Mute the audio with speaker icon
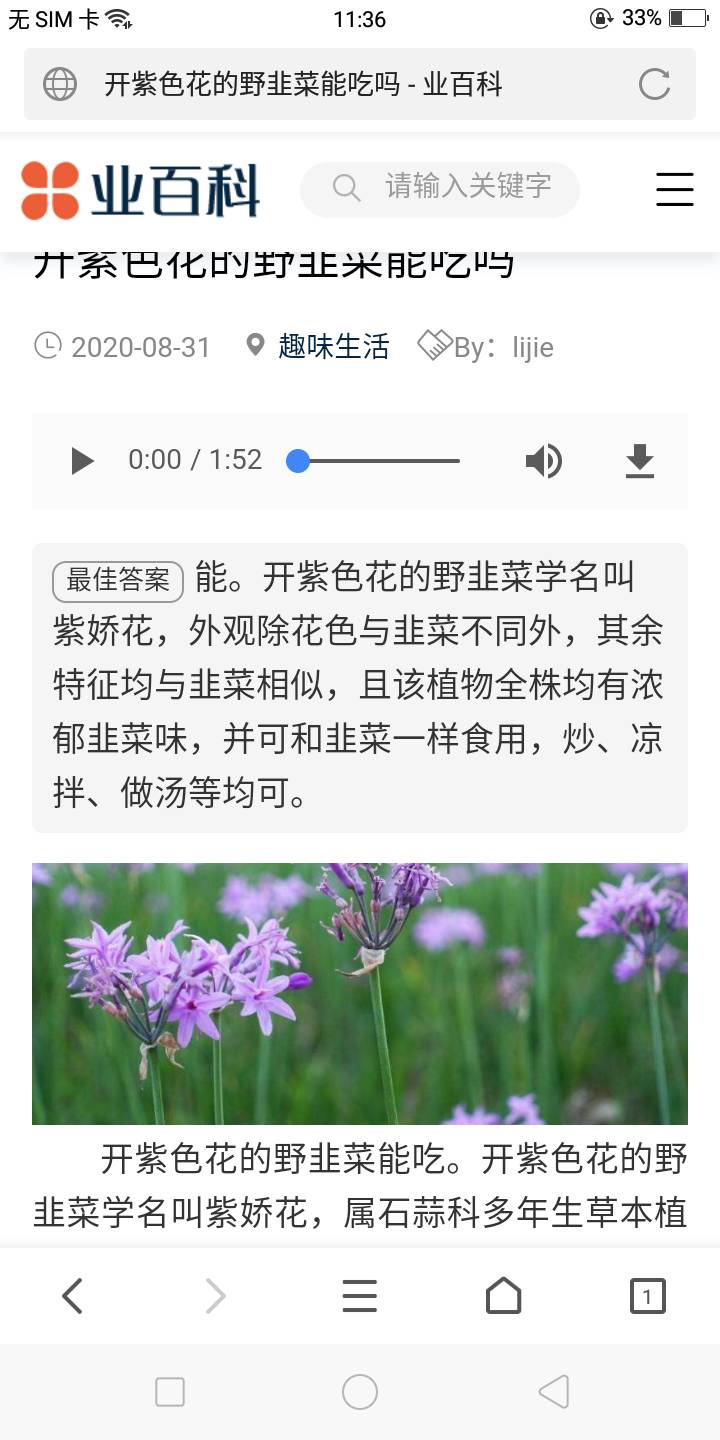 (x=544, y=461)
